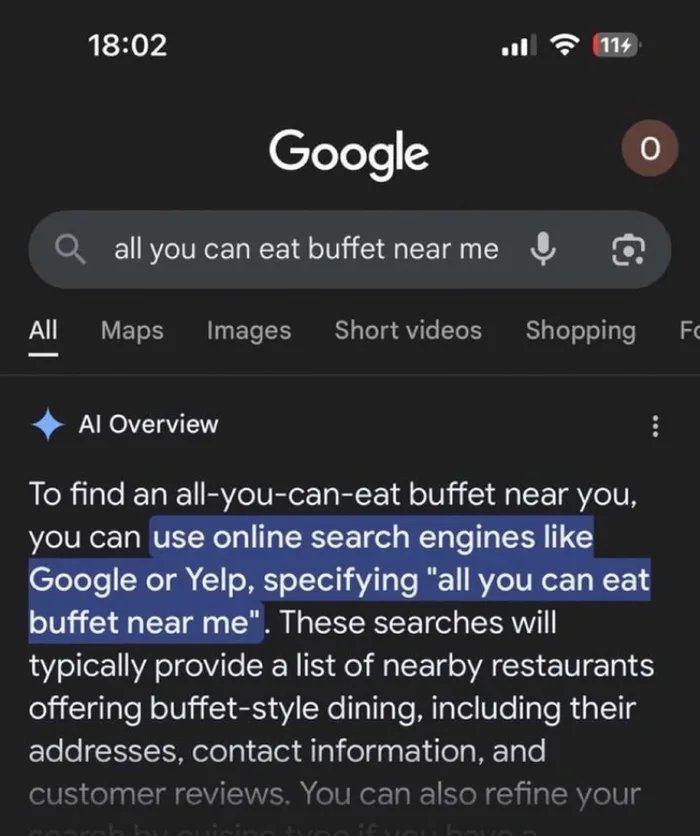Open Google Lens camera search
The width and height of the screenshot is (700, 836).
(x=628, y=250)
